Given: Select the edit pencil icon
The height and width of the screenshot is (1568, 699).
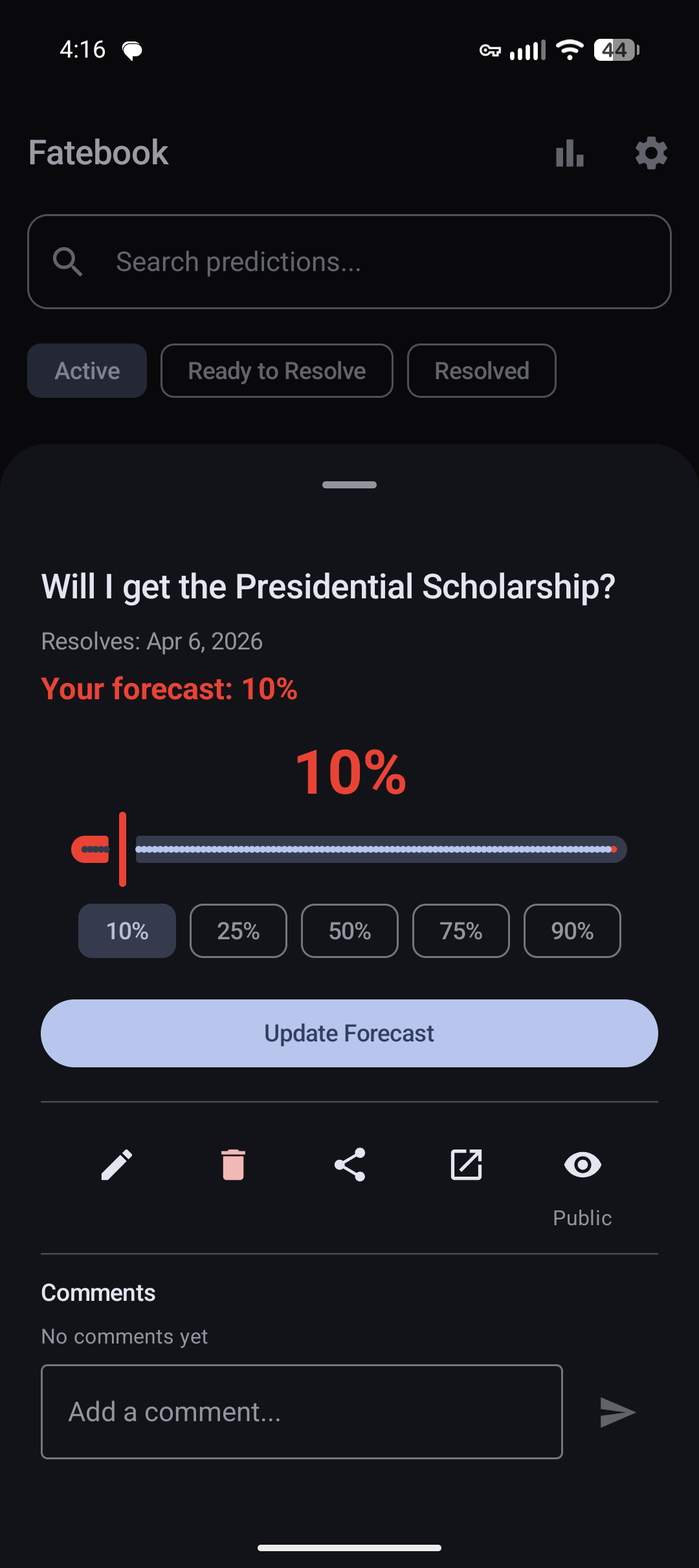Looking at the screenshot, I should [116, 1164].
